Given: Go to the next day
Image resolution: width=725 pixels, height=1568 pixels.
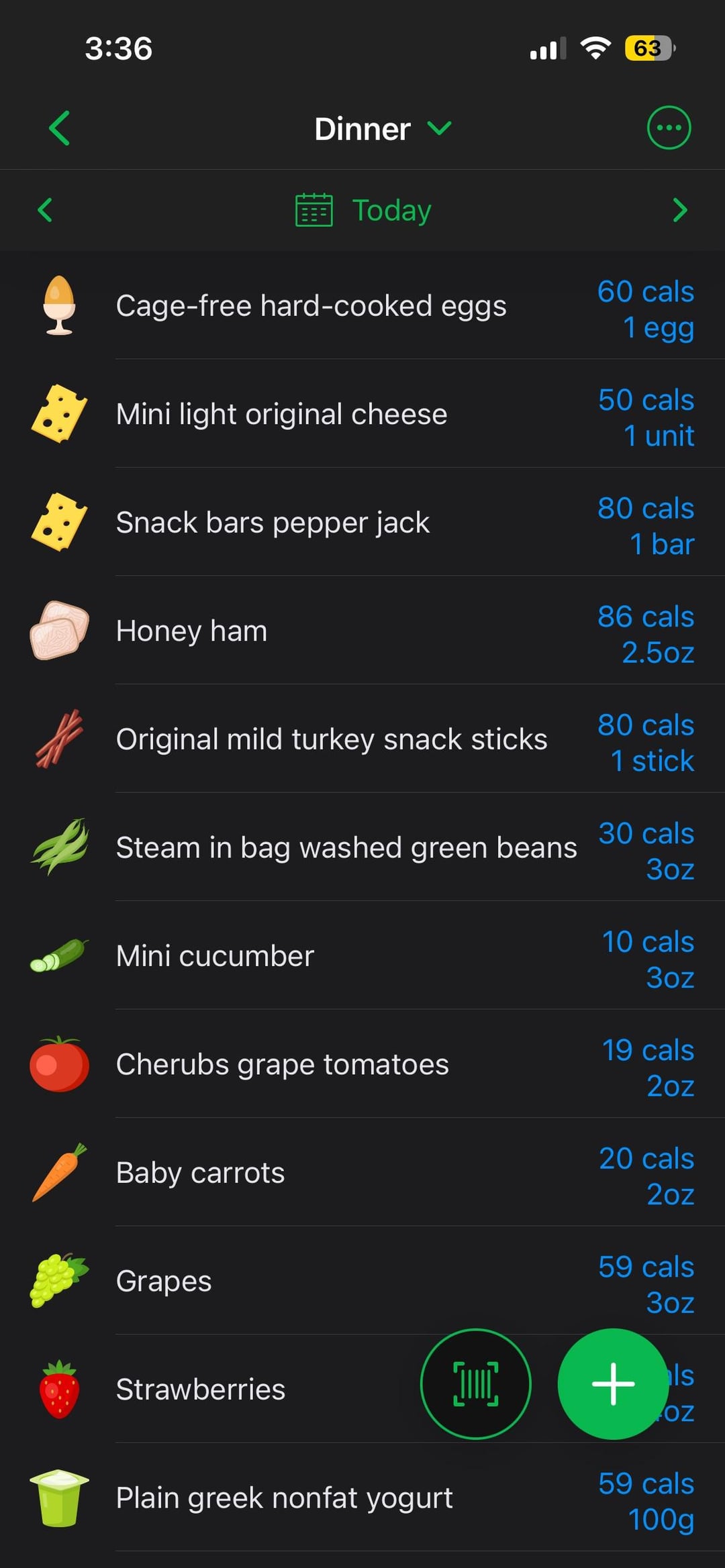Looking at the screenshot, I should click(x=679, y=210).
